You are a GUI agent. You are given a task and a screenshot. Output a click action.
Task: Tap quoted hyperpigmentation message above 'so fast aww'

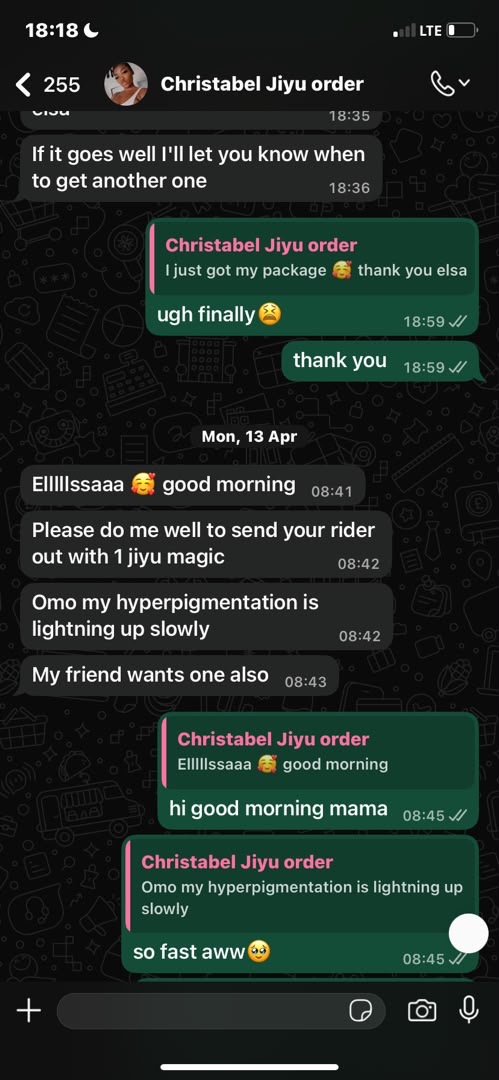pos(300,886)
